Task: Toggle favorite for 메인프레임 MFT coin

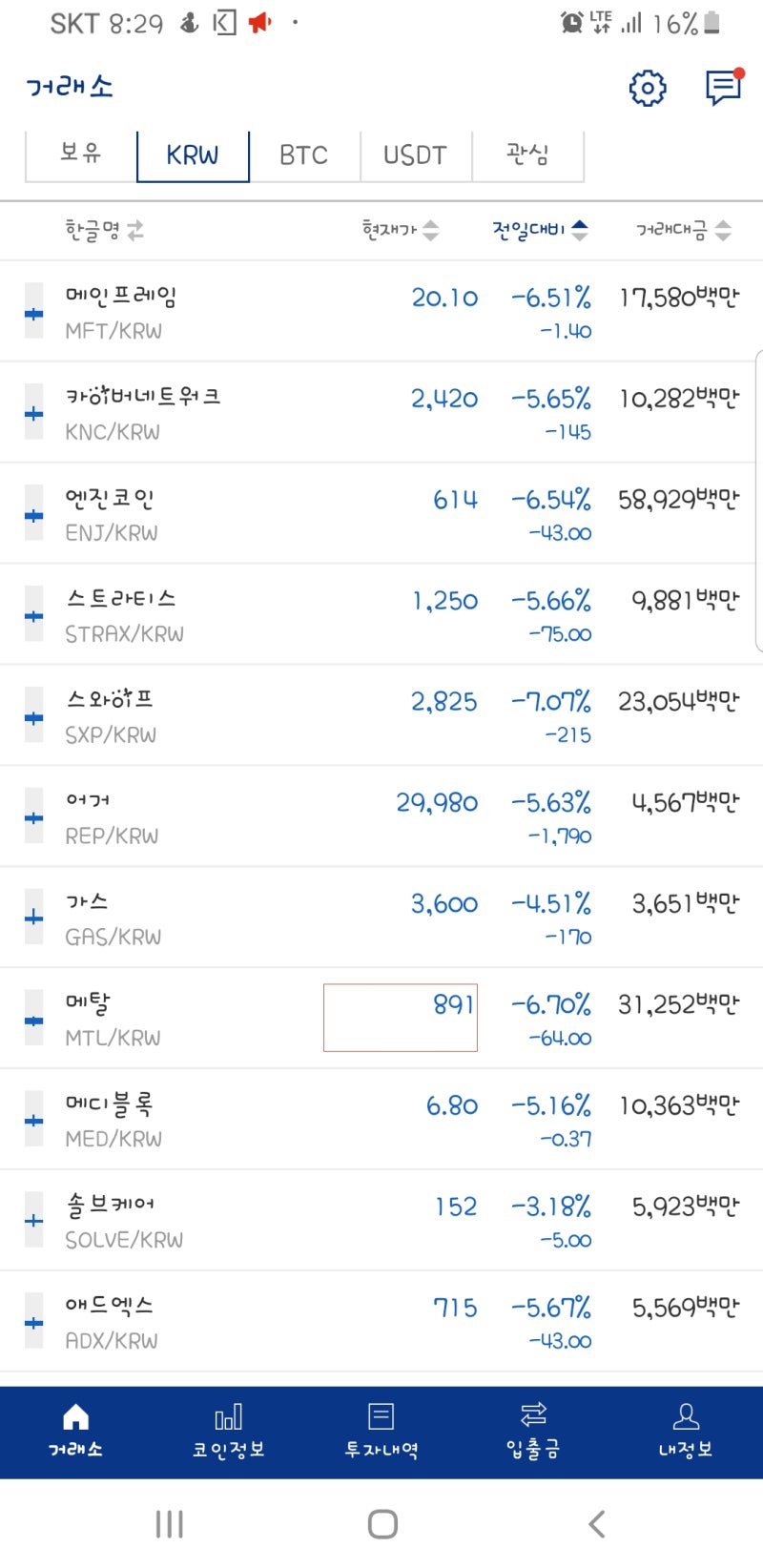Action: [x=33, y=312]
